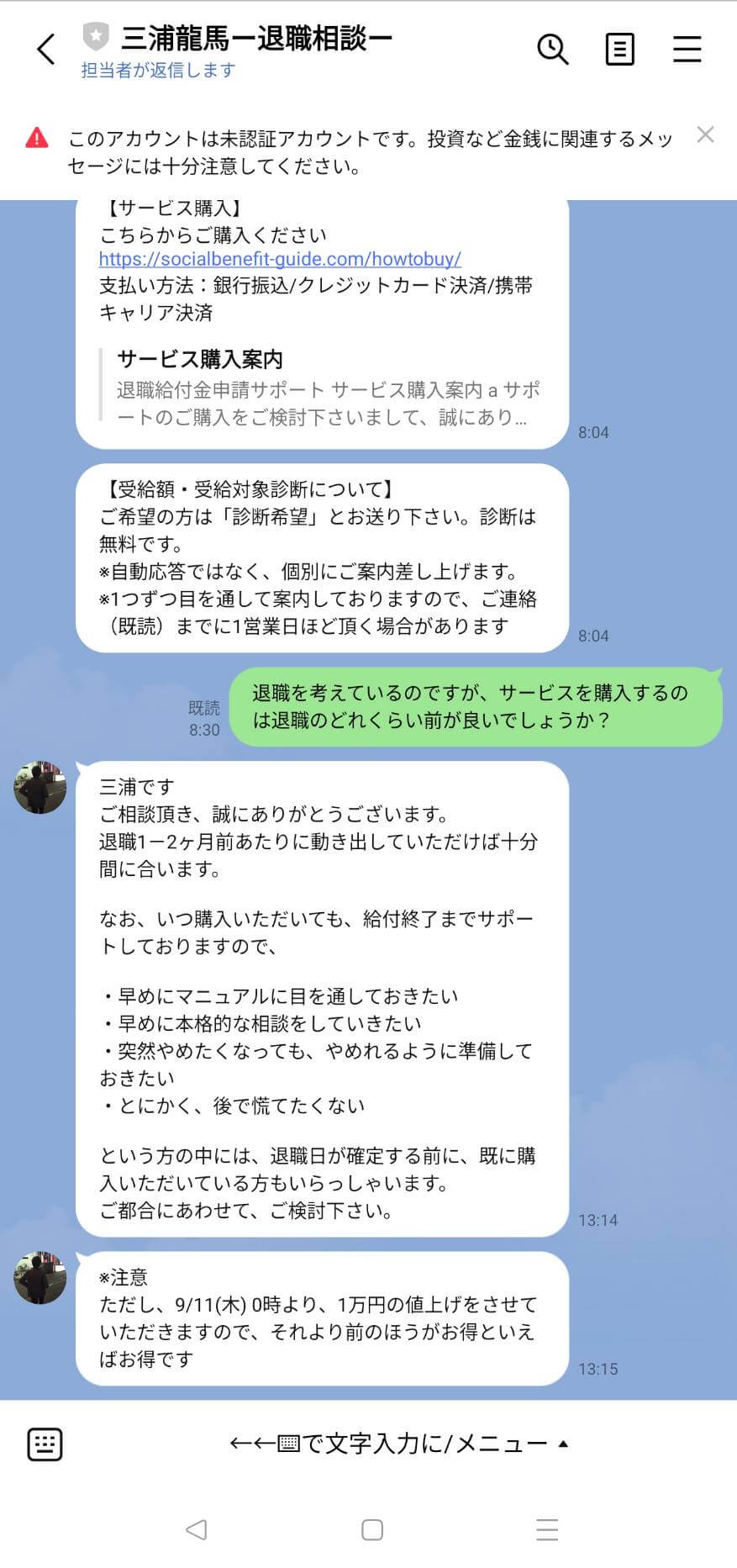Search within this chat

pos(552,50)
